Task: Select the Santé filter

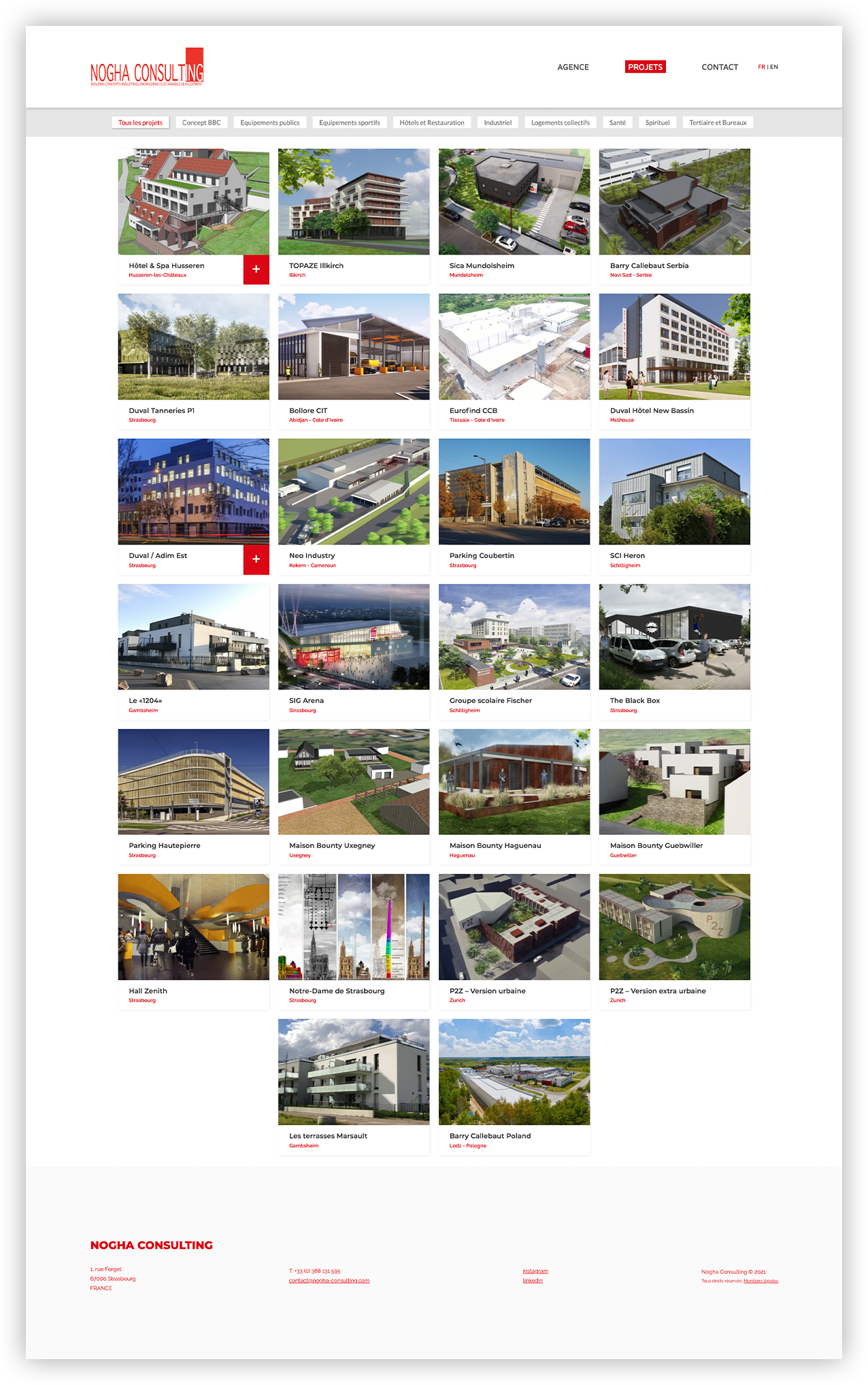Action: 617,123
